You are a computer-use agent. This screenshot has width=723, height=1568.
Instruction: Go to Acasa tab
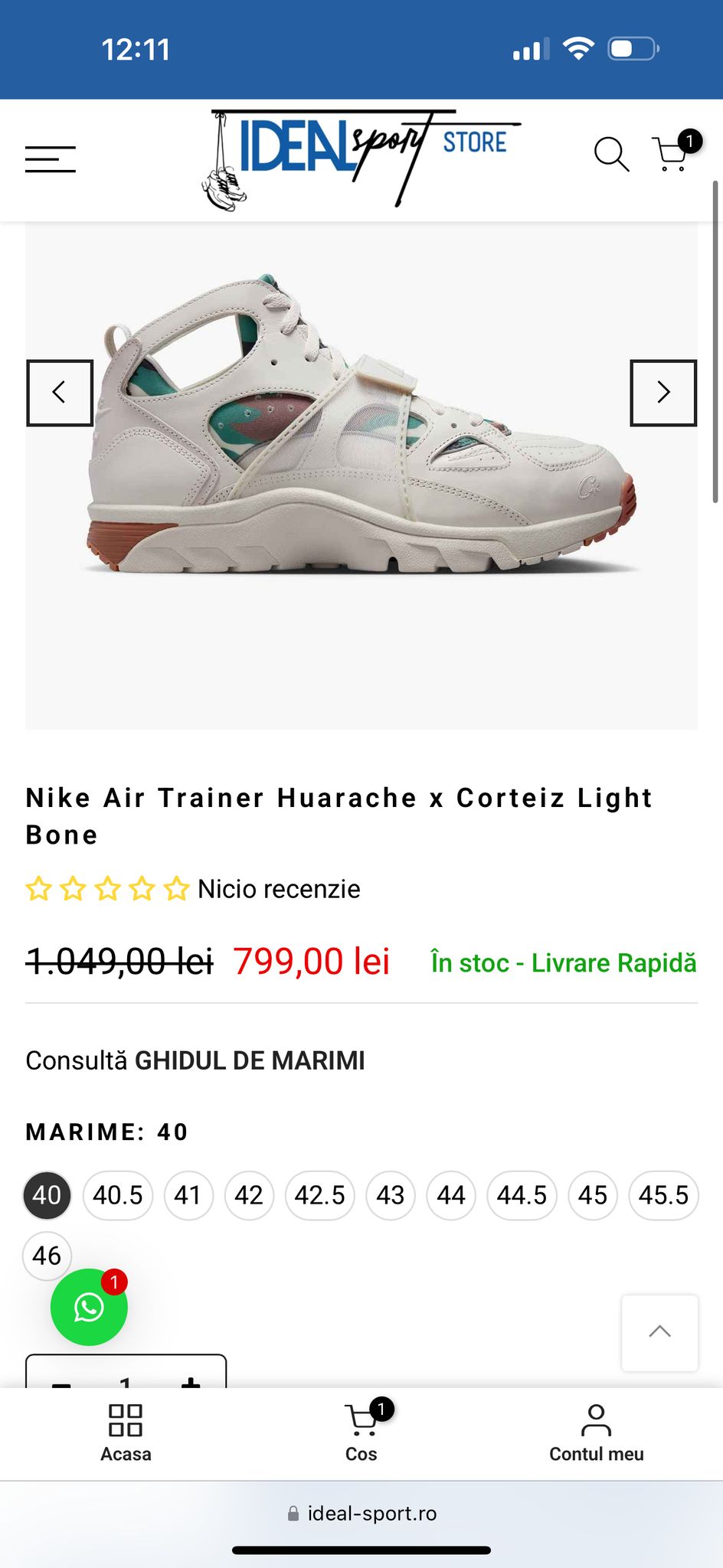126,1432
